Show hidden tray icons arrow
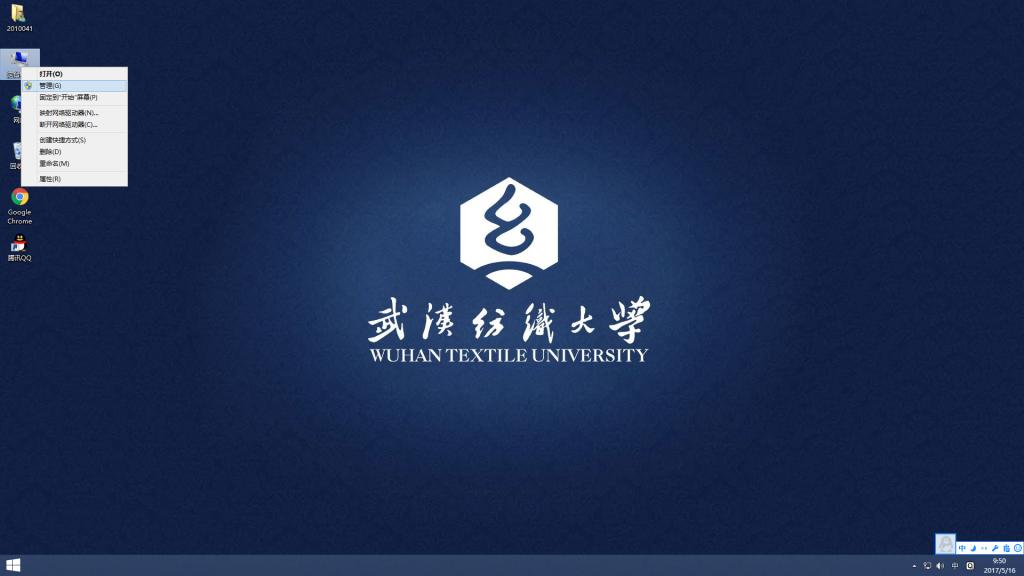1024x576 pixels. coord(914,566)
